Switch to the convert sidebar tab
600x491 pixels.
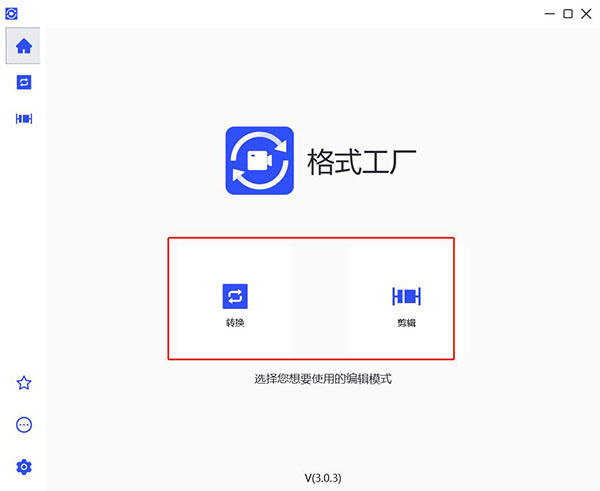pos(24,82)
